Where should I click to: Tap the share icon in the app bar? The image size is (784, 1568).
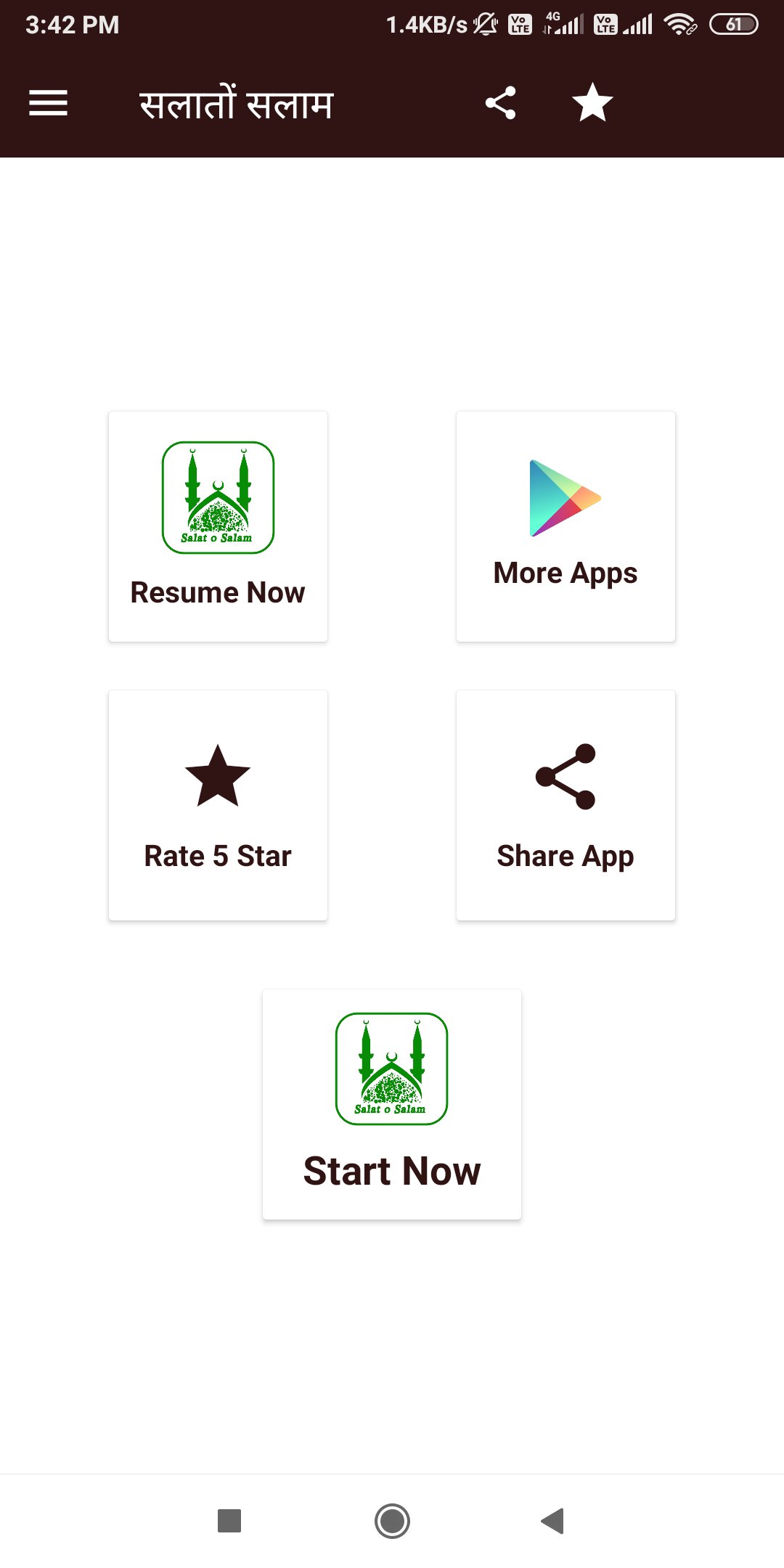click(500, 103)
